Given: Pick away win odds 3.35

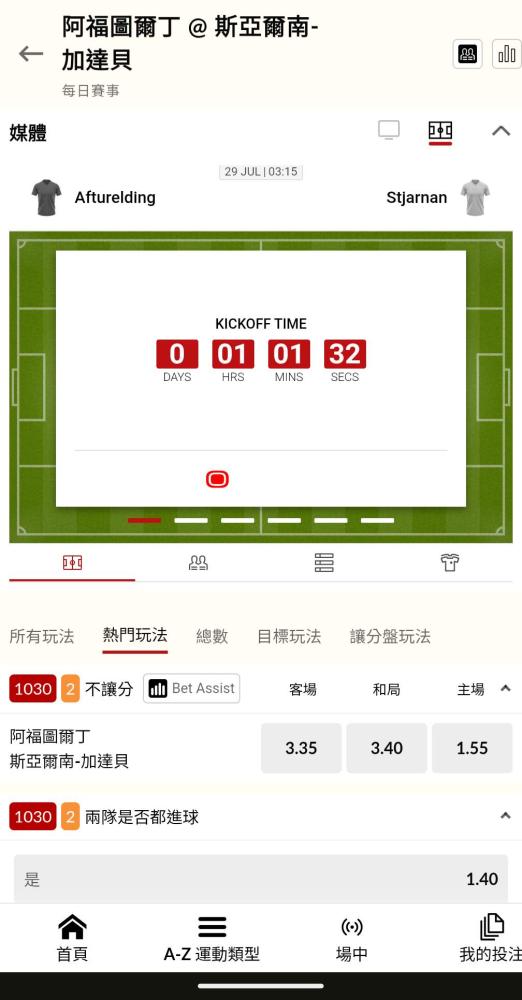Looking at the screenshot, I should pyautogui.click(x=301, y=748).
